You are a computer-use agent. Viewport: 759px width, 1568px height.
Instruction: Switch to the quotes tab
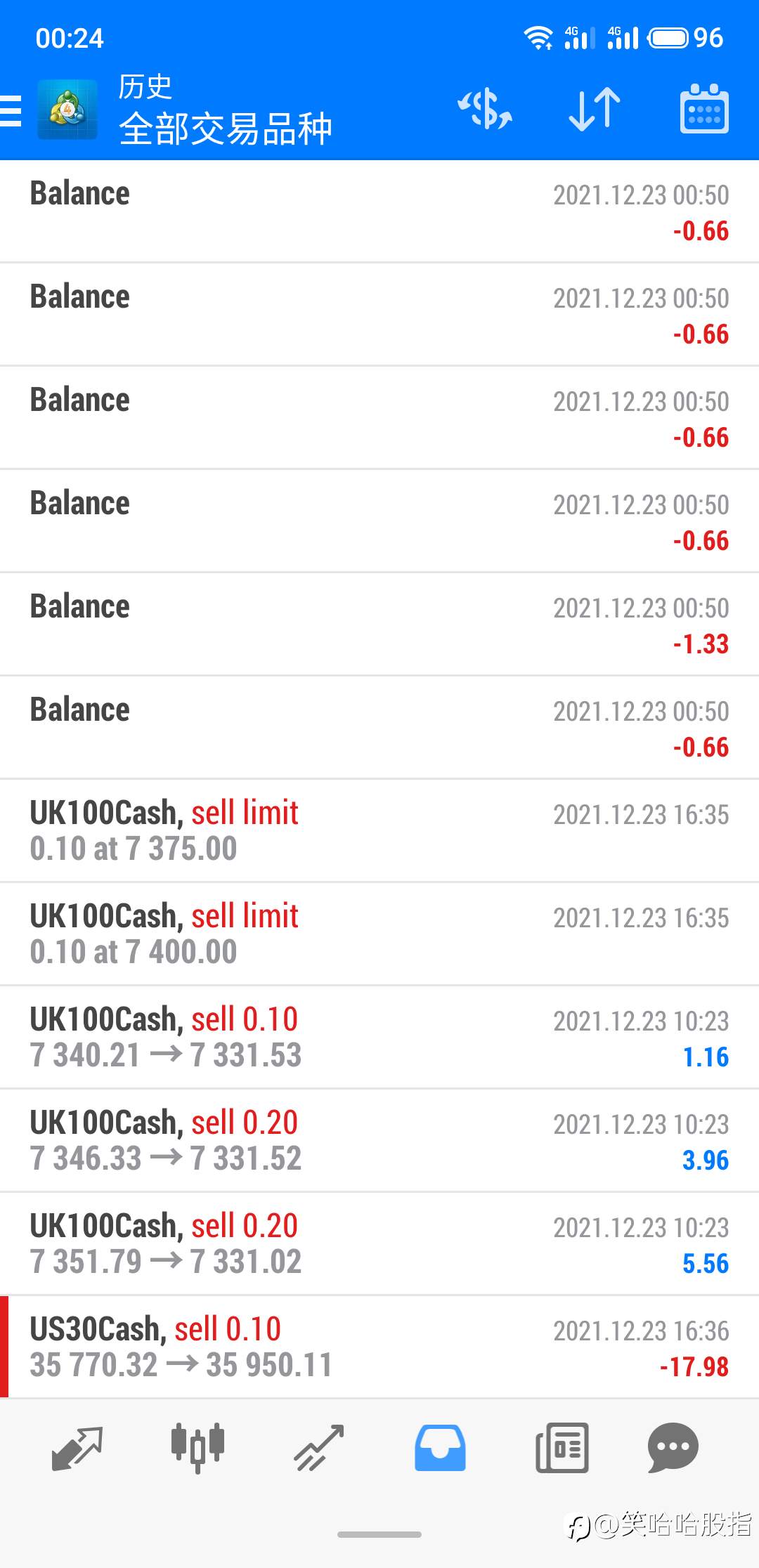pos(77,1448)
